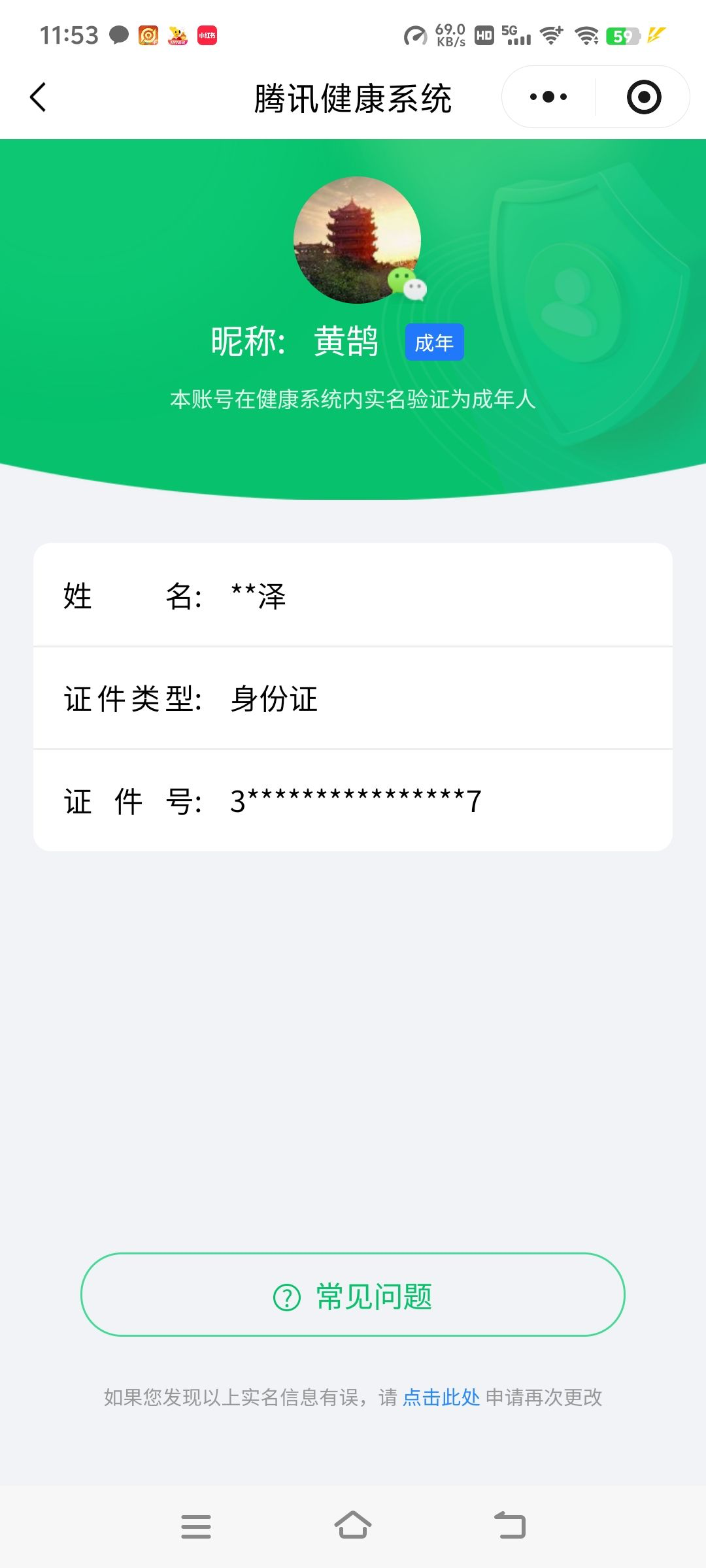Screen dimensions: 706x1568
Task: Tap the 成年 adult status badge
Action: coord(434,342)
